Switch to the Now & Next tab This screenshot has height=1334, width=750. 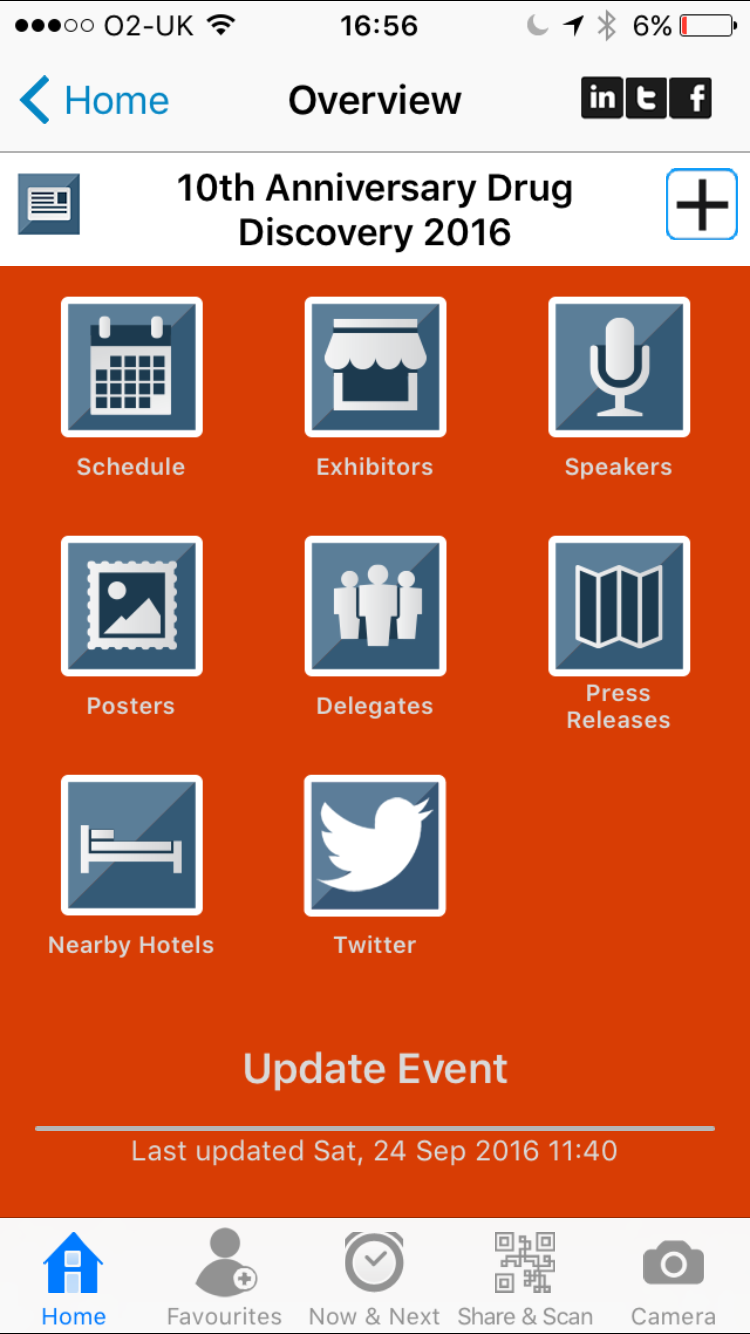coord(374,1277)
